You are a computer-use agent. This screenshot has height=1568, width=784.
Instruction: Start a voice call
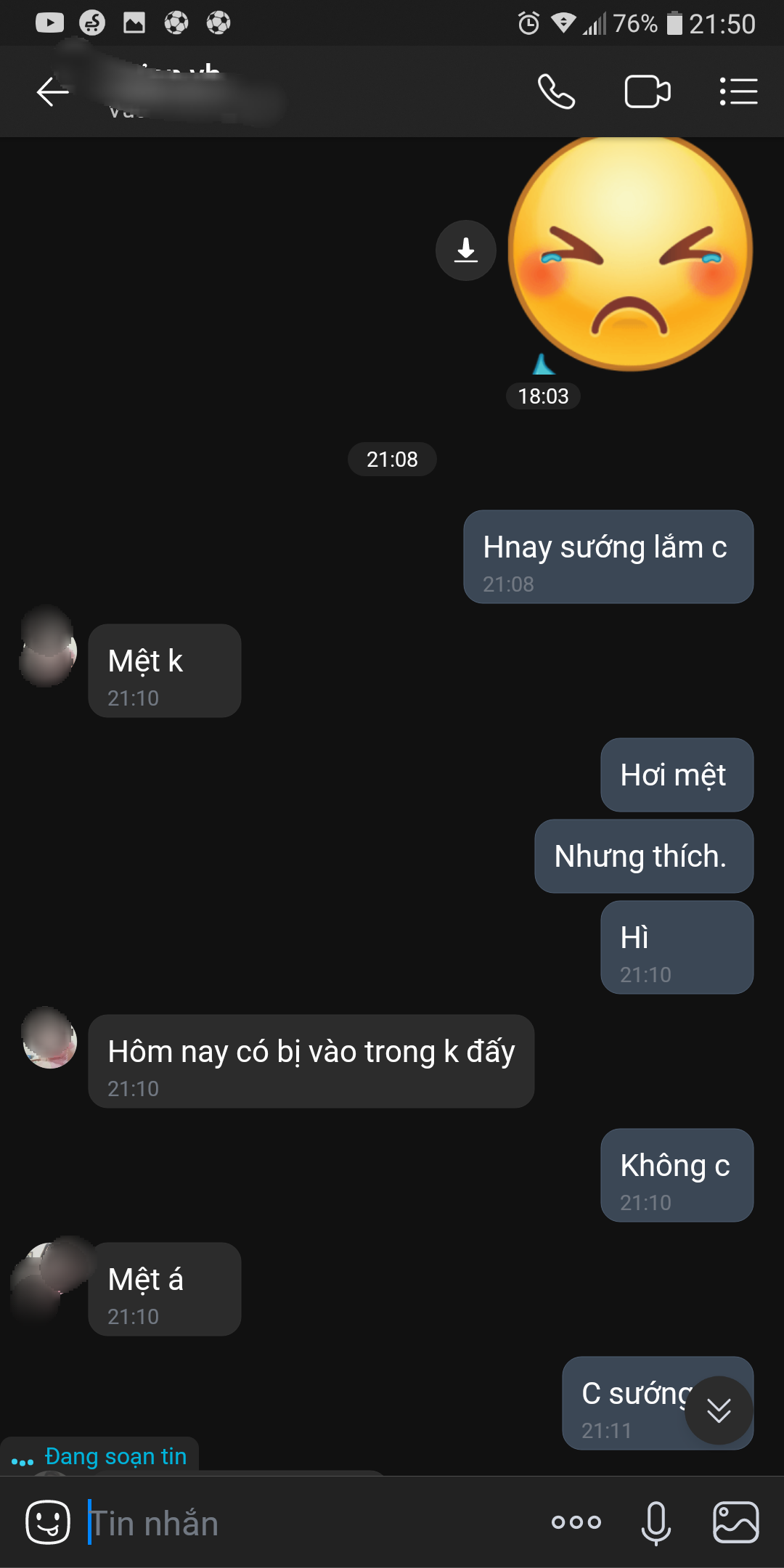[556, 92]
